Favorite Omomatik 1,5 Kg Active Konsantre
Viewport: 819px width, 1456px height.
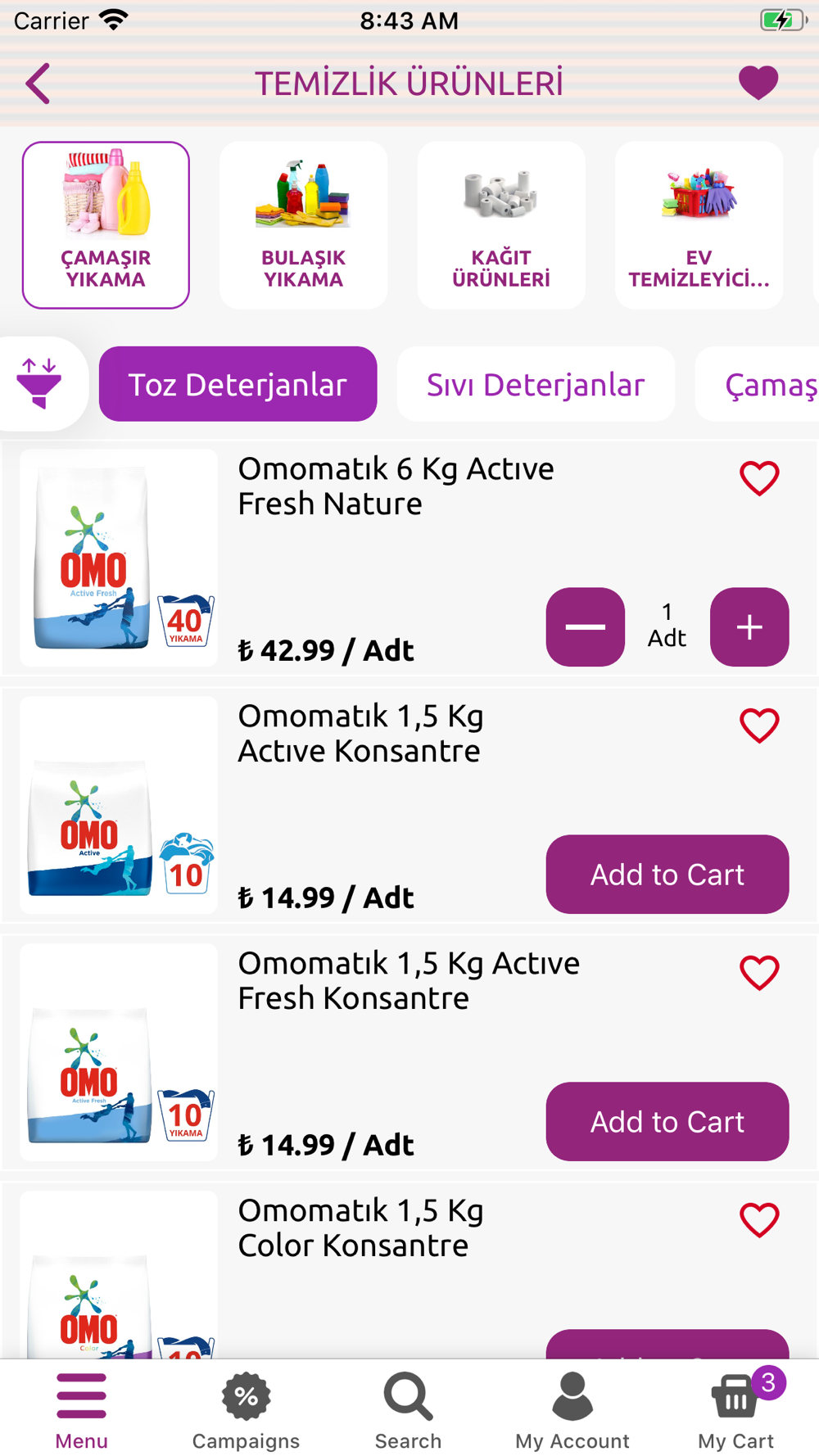(x=759, y=726)
